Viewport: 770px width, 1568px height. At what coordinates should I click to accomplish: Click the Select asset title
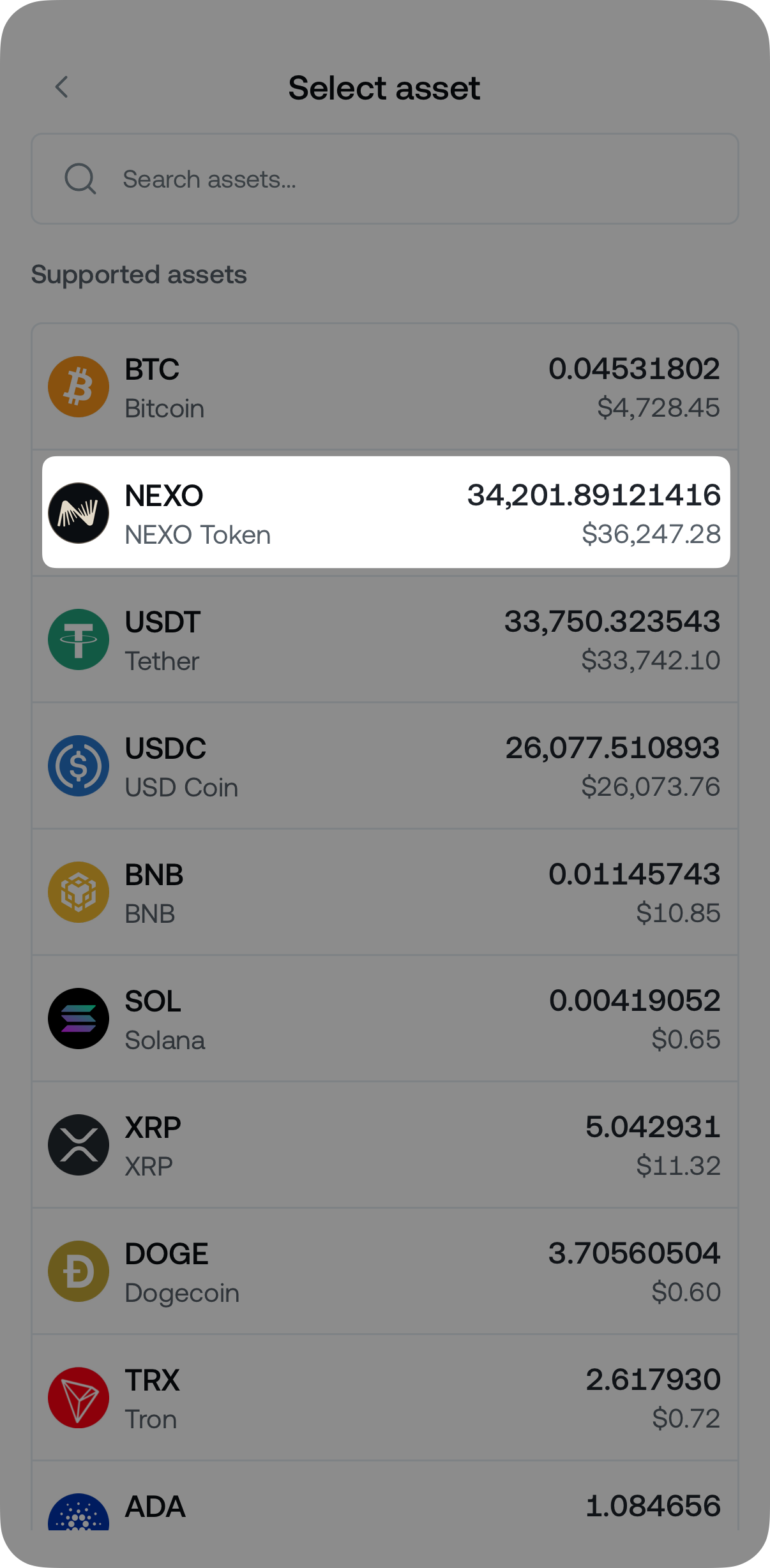point(385,87)
